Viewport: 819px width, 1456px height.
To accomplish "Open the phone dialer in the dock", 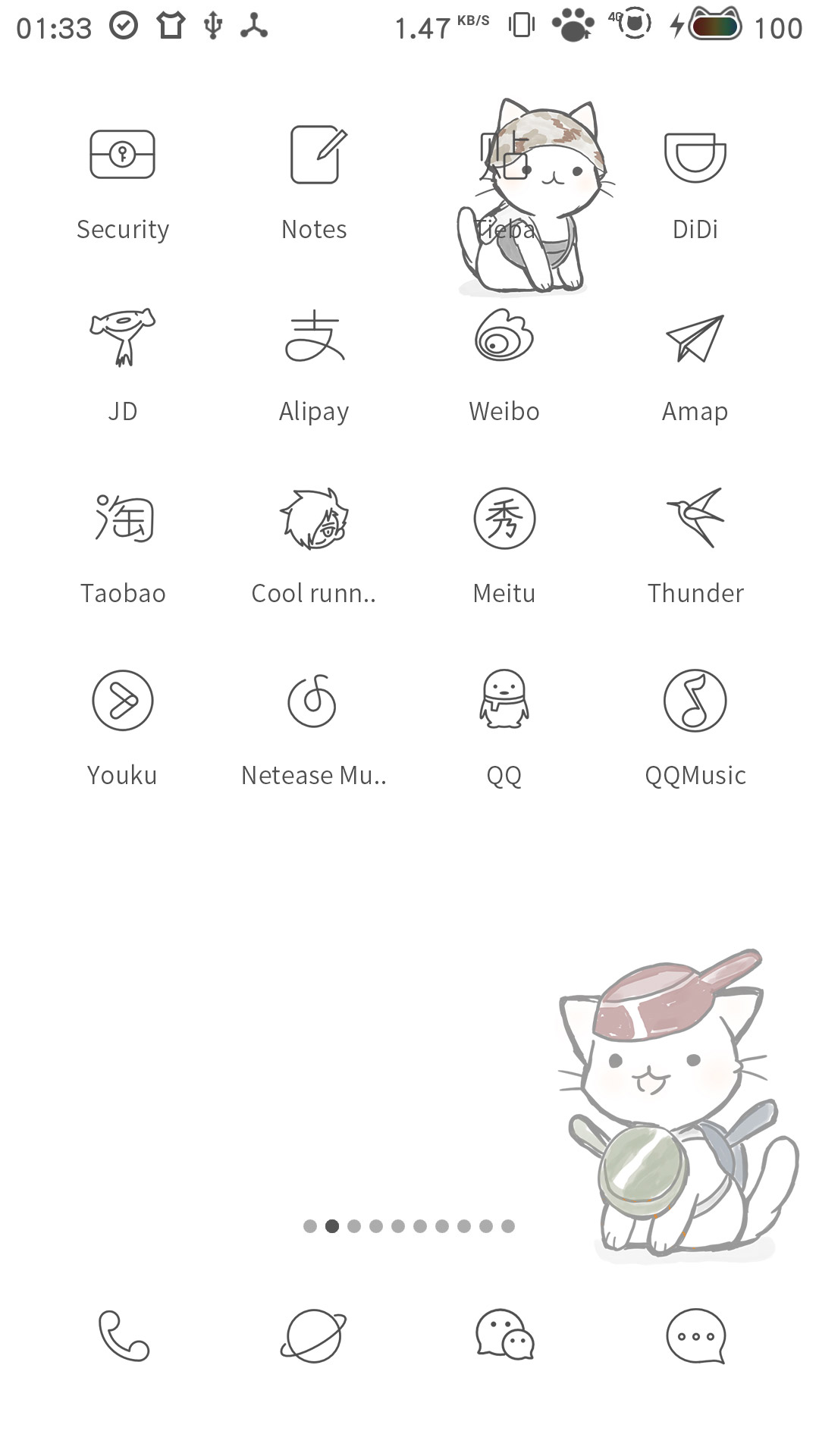I will tap(124, 1336).
